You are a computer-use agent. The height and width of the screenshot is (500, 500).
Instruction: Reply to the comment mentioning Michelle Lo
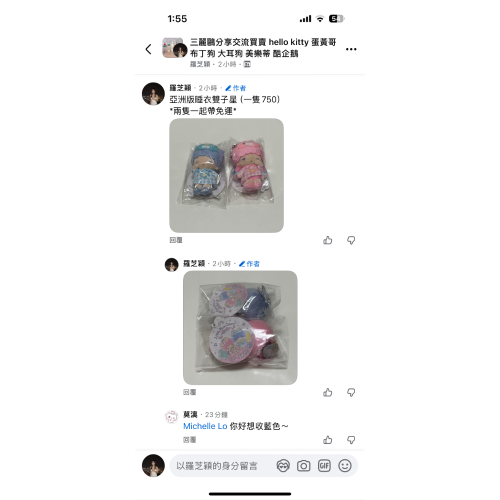(x=189, y=440)
